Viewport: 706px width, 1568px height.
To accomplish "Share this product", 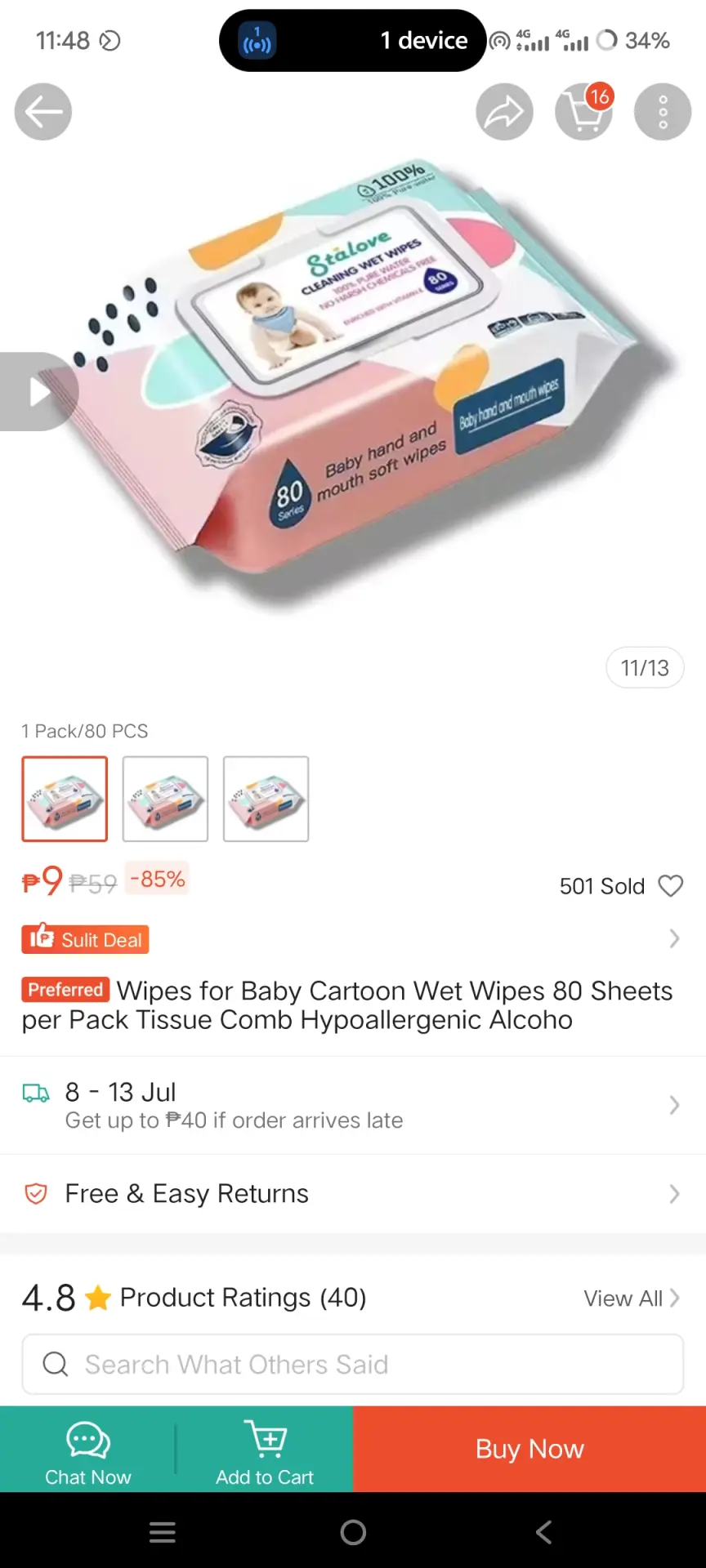I will [505, 112].
